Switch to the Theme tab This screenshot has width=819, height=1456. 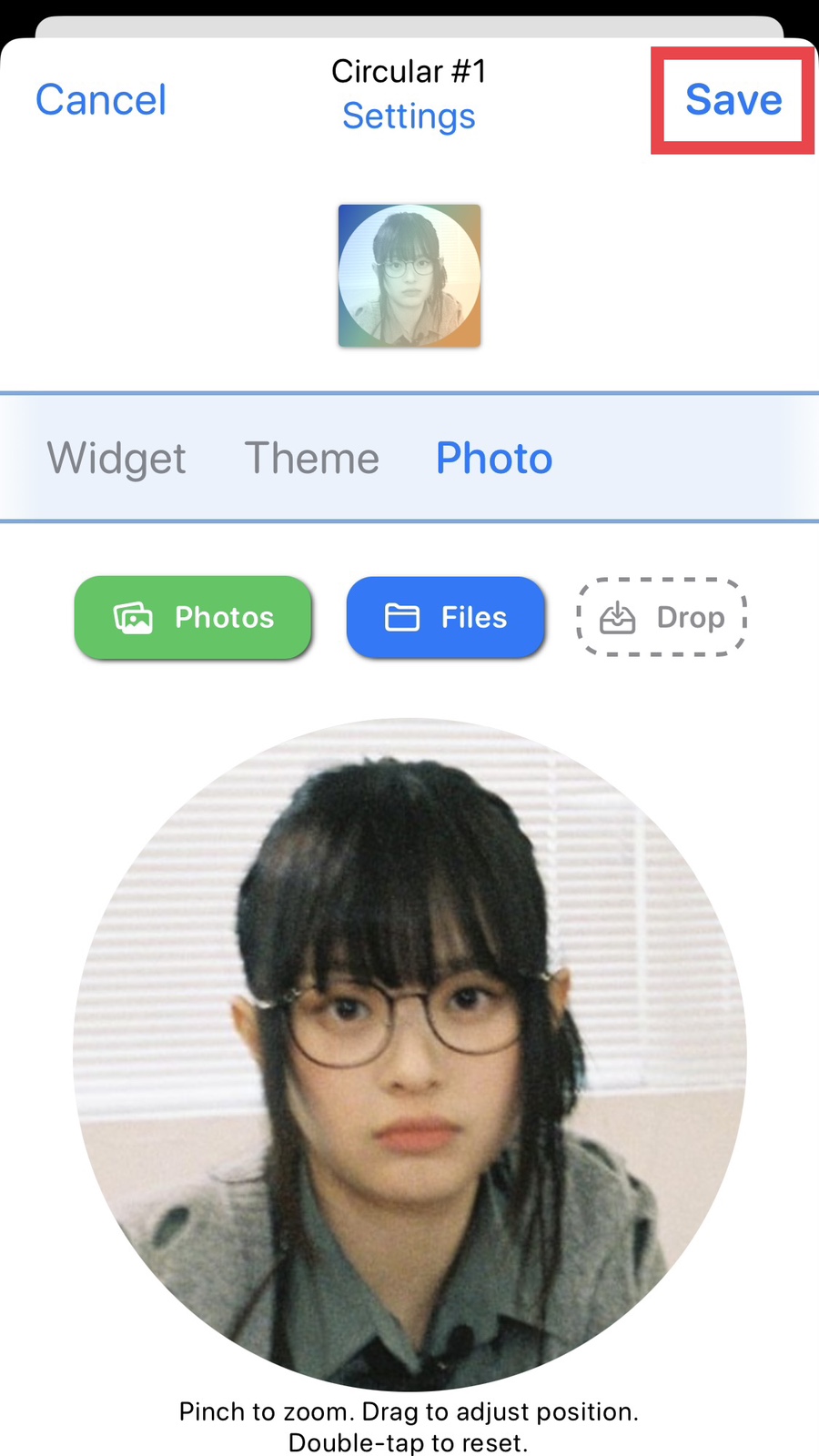(311, 458)
